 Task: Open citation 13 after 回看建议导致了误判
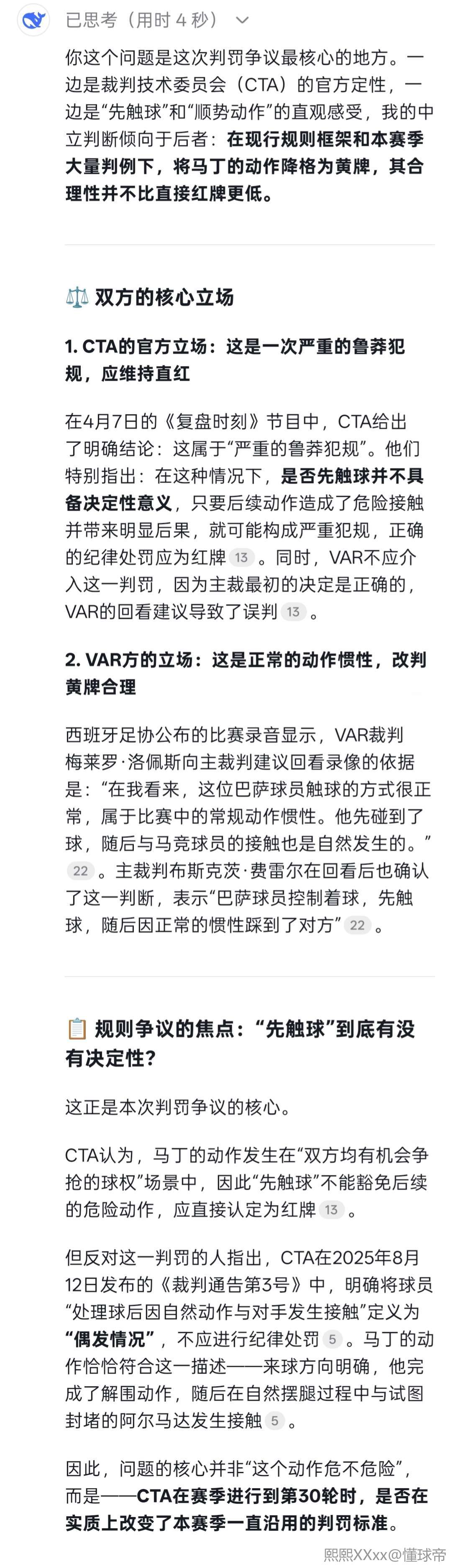click(x=293, y=611)
